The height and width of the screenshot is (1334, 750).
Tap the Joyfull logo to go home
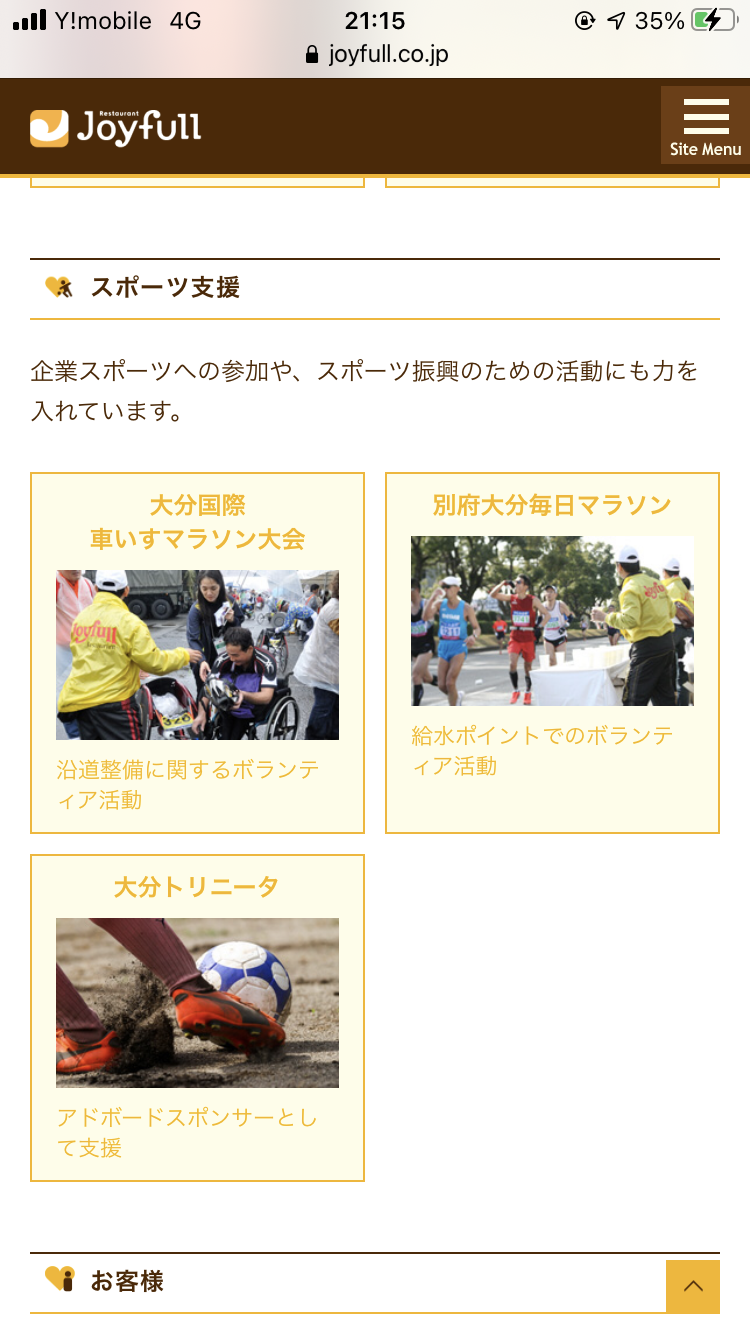coord(116,127)
